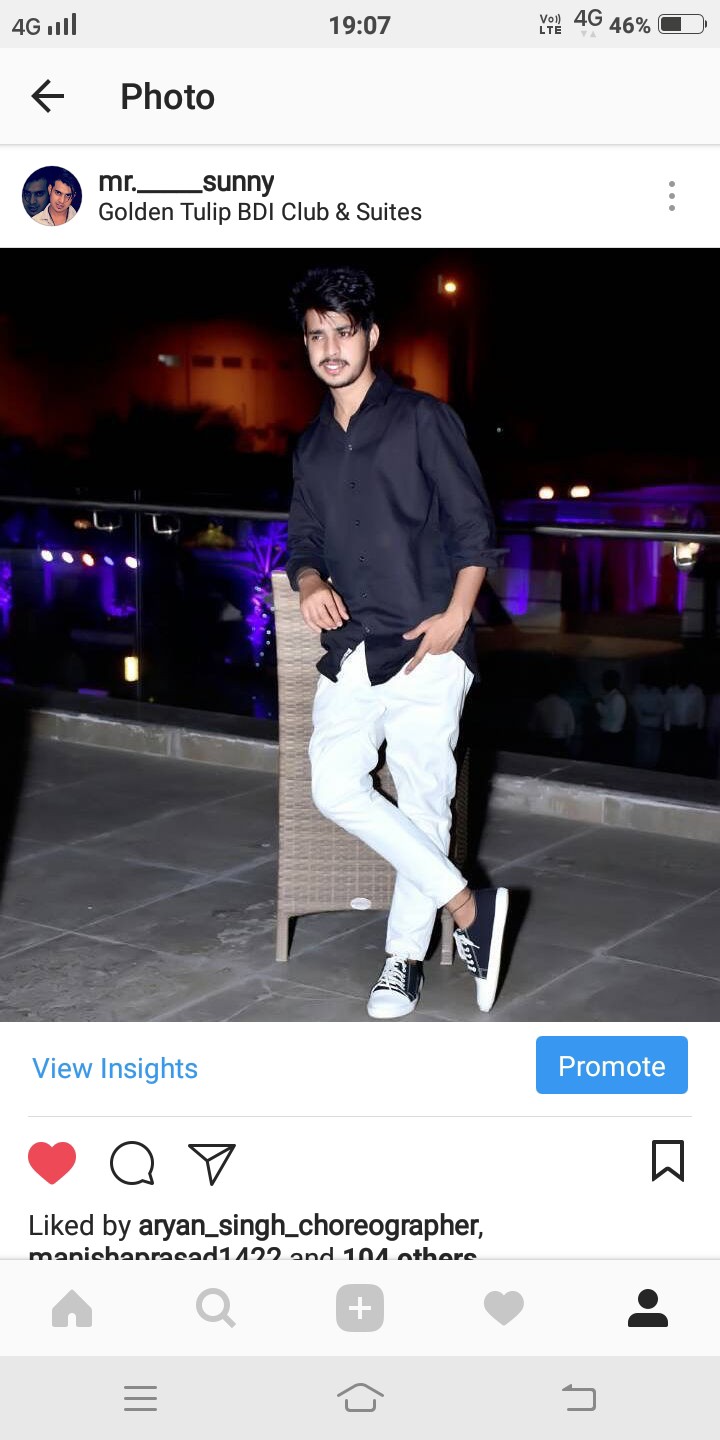Open the Activity heart tab
720x1440 pixels.
[504, 1308]
